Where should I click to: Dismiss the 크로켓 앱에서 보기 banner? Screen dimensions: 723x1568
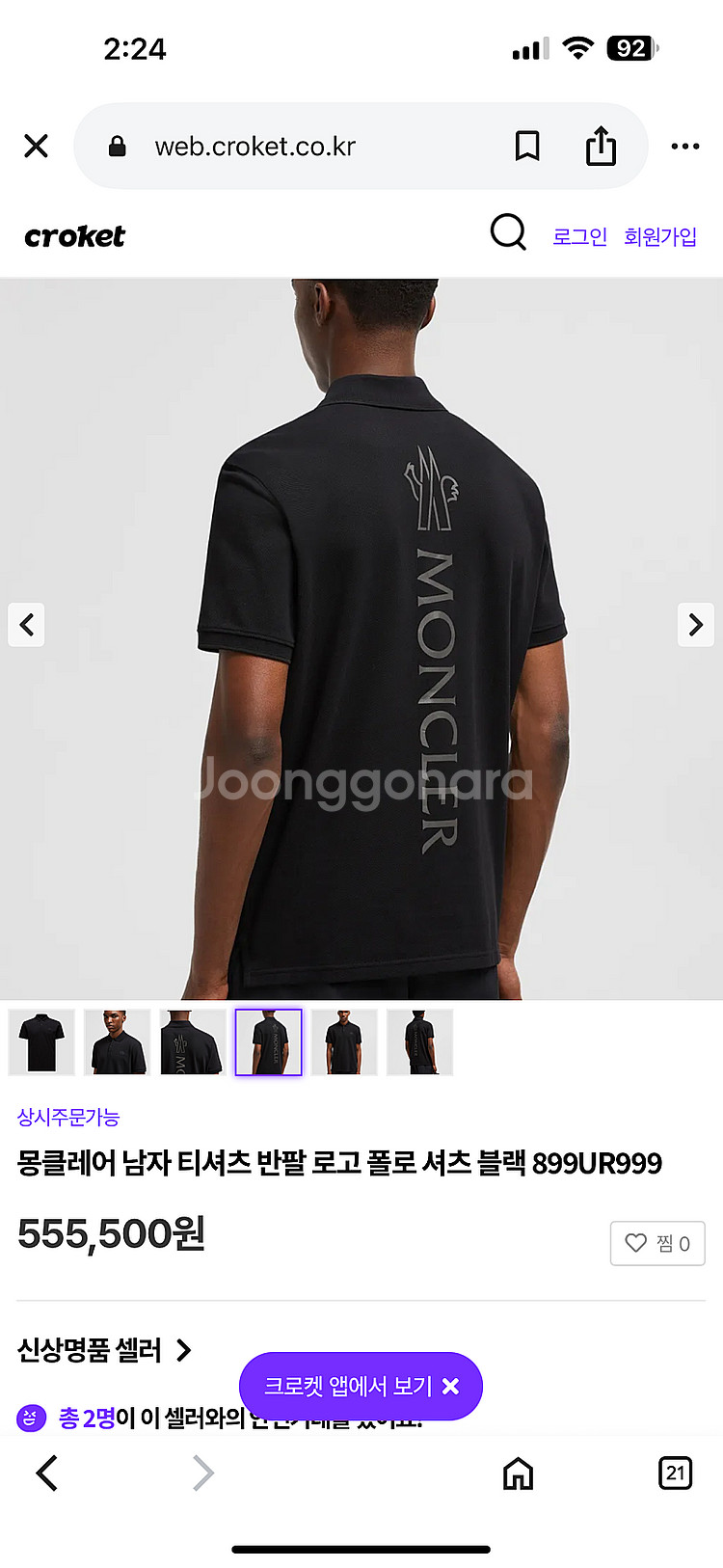click(450, 1386)
